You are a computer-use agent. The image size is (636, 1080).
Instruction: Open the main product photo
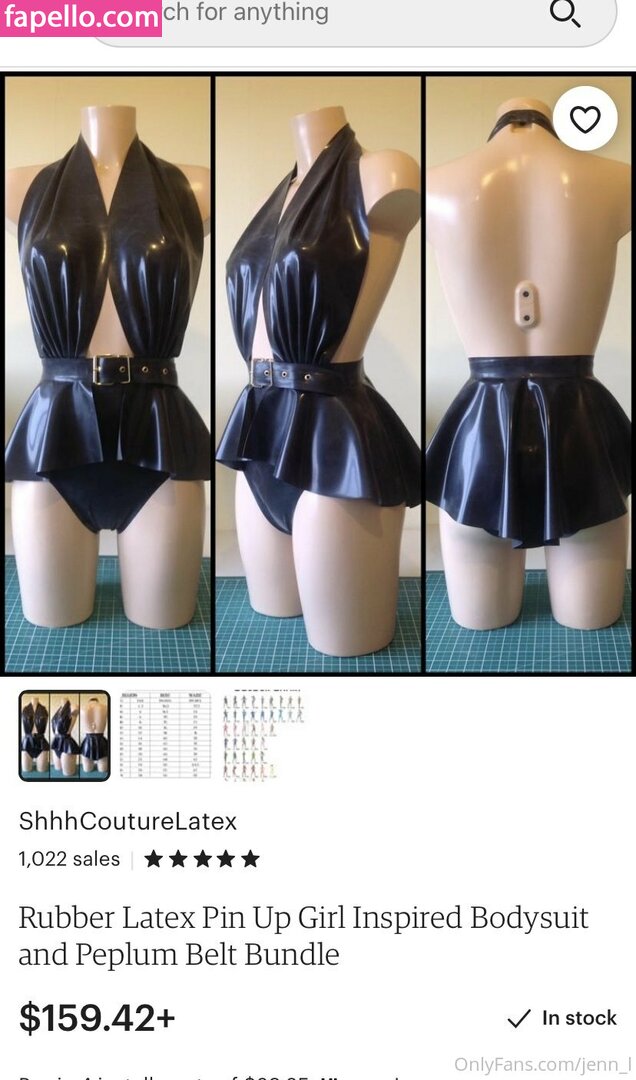tap(318, 374)
